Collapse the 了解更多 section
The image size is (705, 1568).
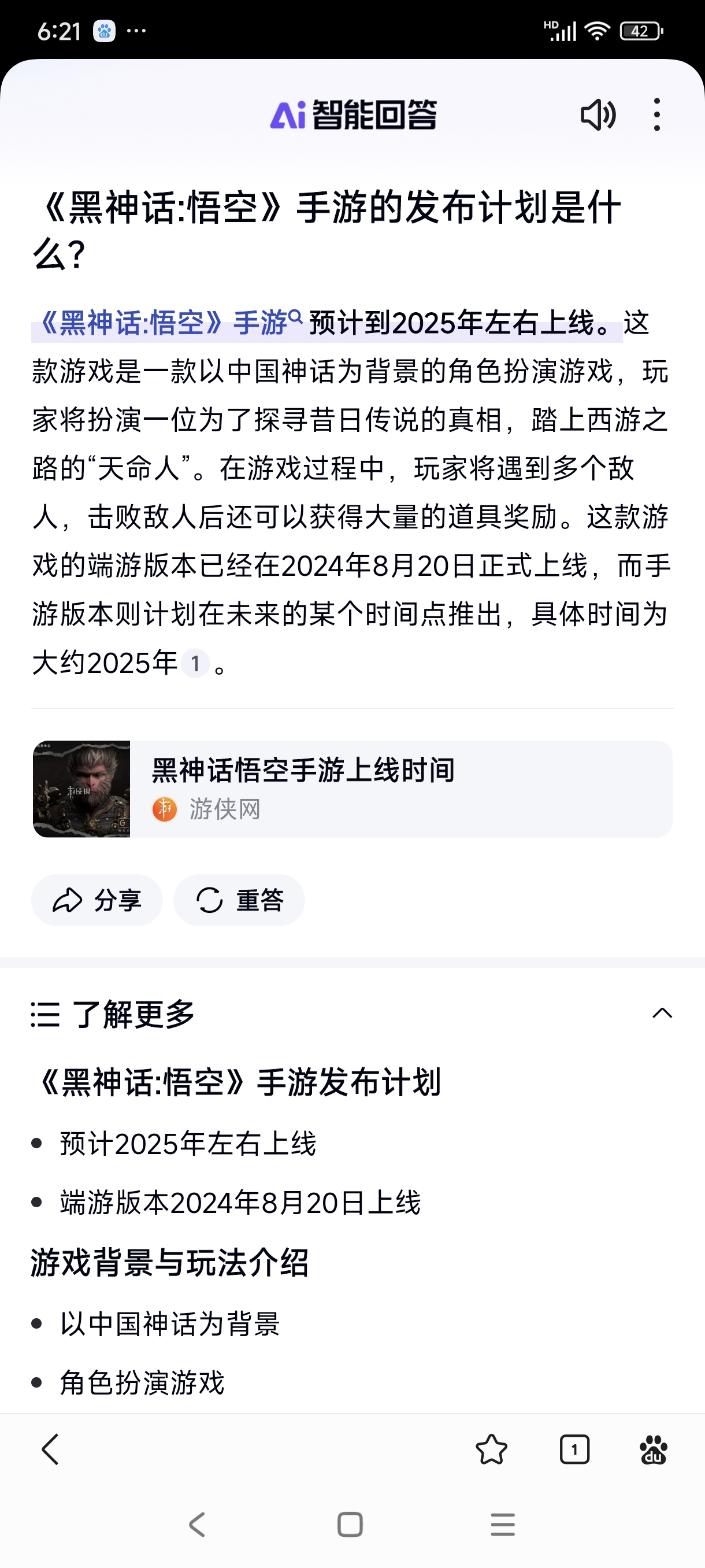tap(662, 1014)
